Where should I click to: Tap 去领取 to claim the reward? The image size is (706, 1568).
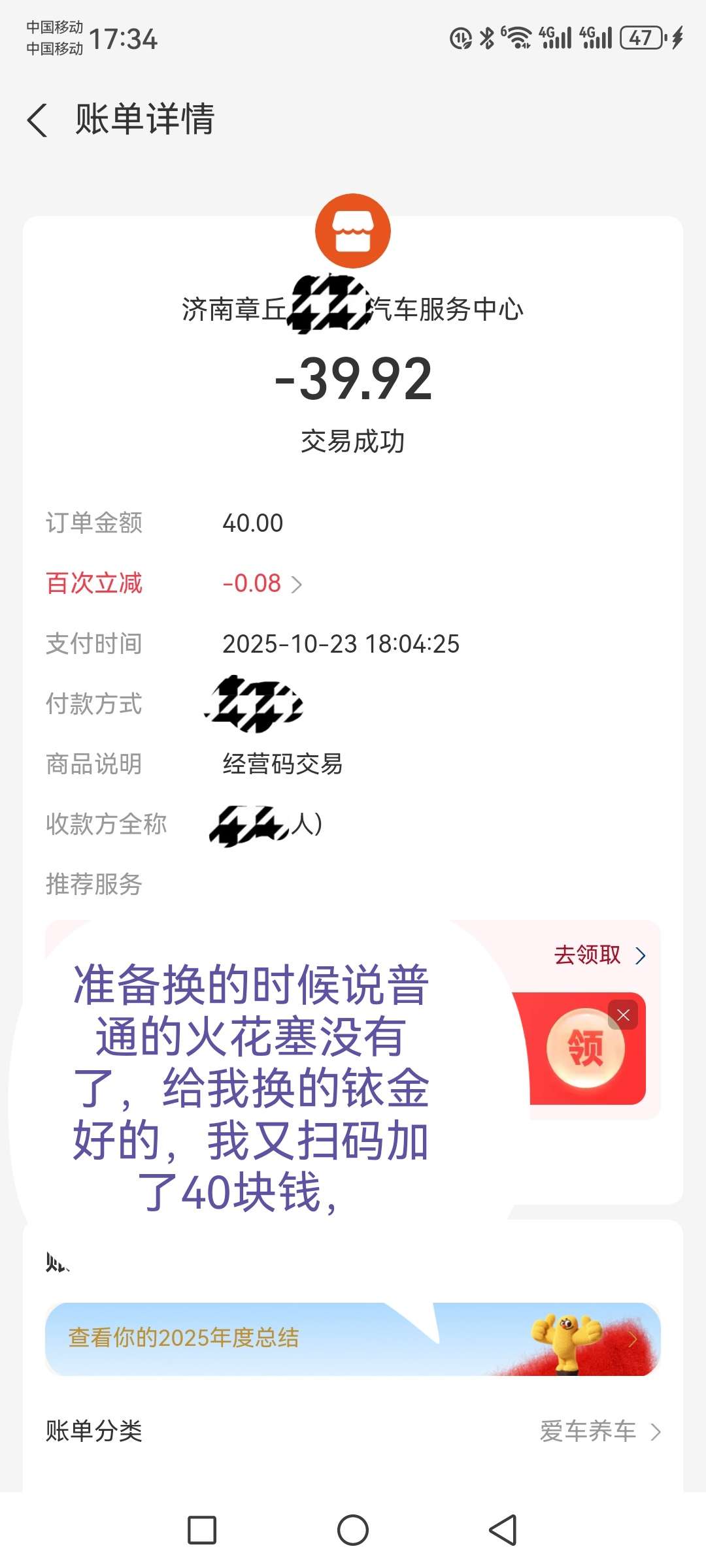(599, 955)
